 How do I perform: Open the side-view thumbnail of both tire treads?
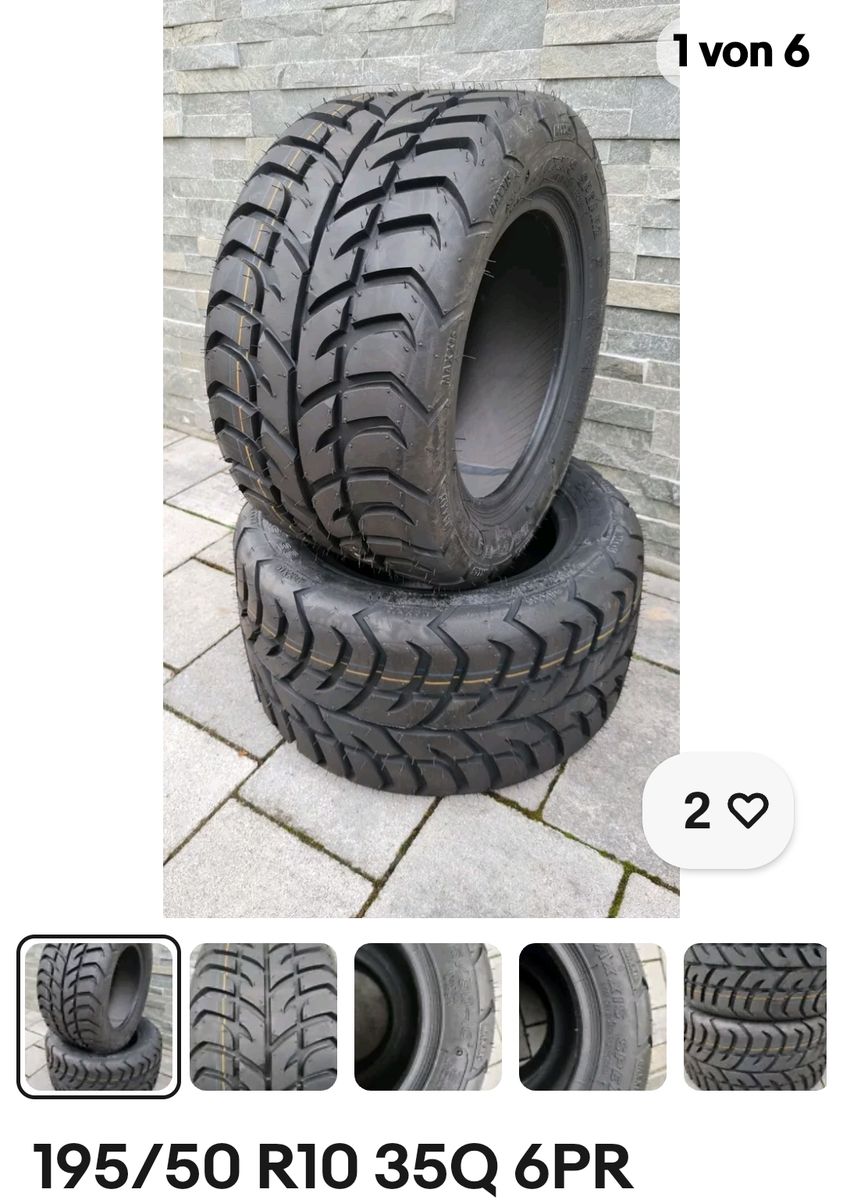755,1016
